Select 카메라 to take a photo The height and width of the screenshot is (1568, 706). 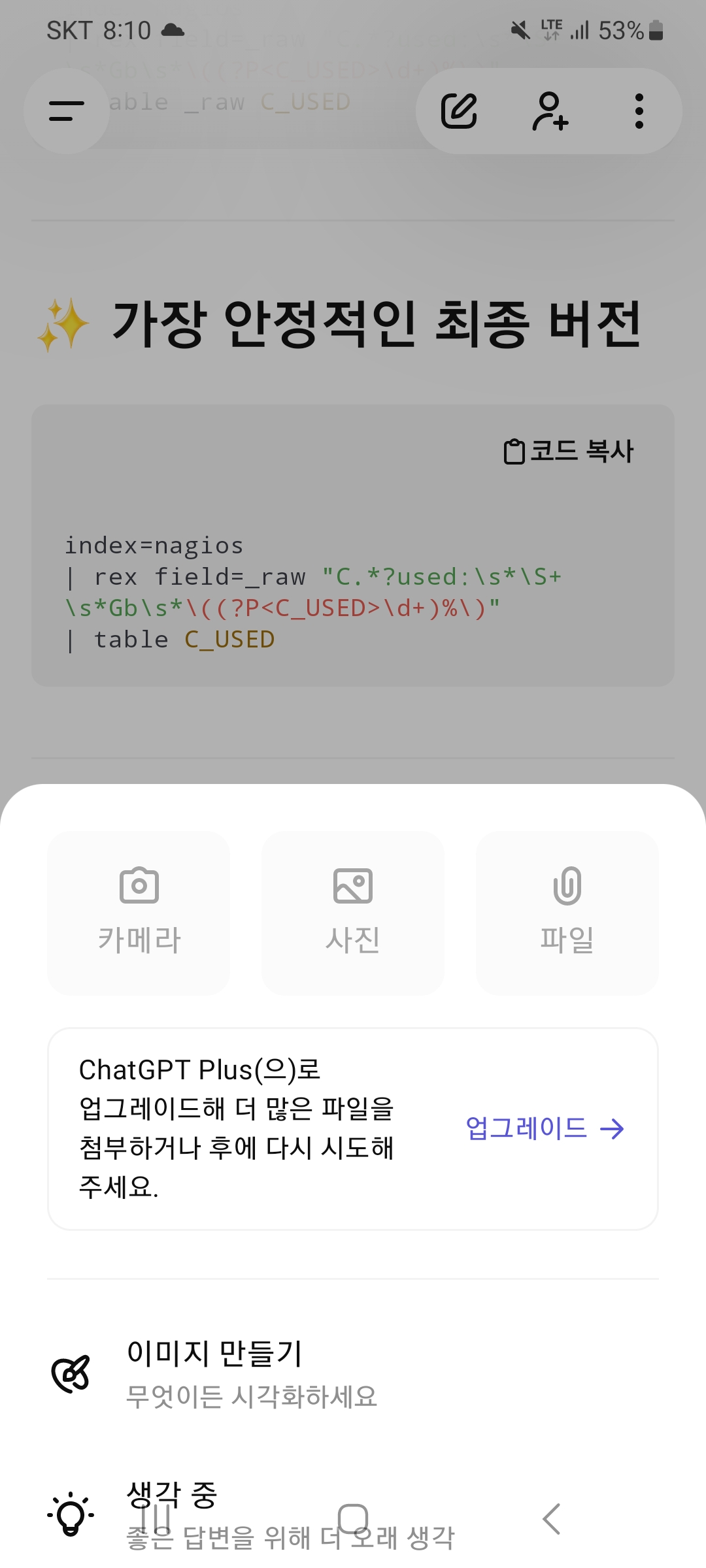point(139,913)
